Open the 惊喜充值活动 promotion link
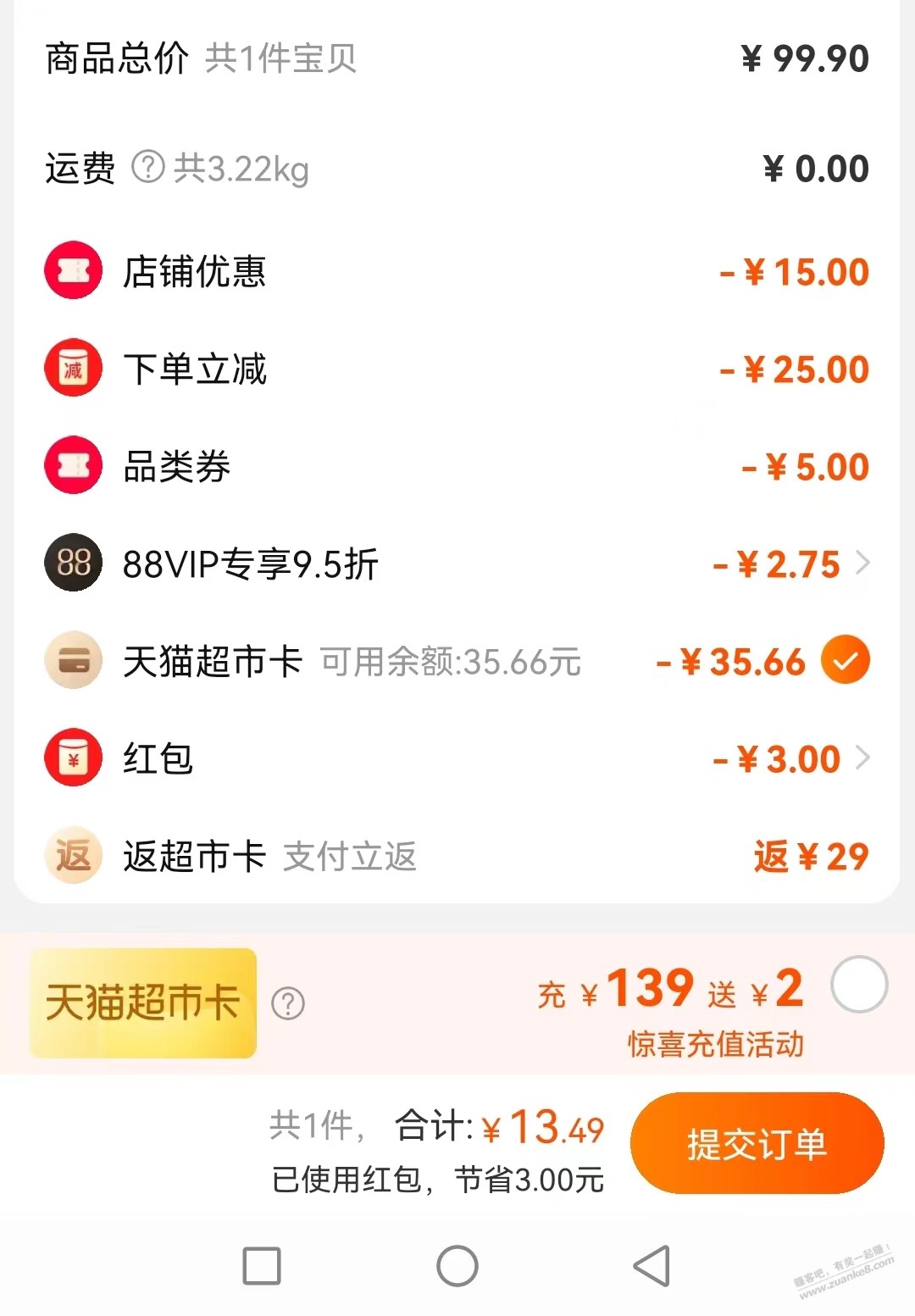The image size is (915, 1316). coord(716,1047)
